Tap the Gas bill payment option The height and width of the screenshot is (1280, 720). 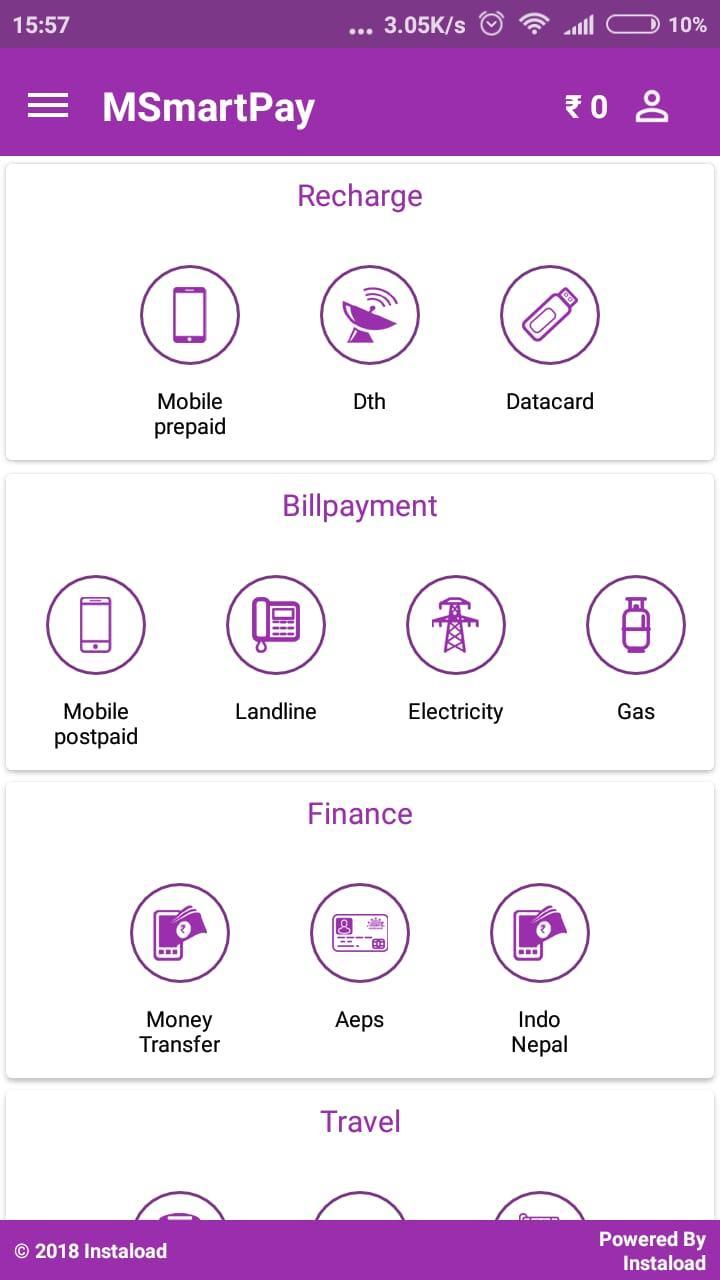[x=636, y=625]
